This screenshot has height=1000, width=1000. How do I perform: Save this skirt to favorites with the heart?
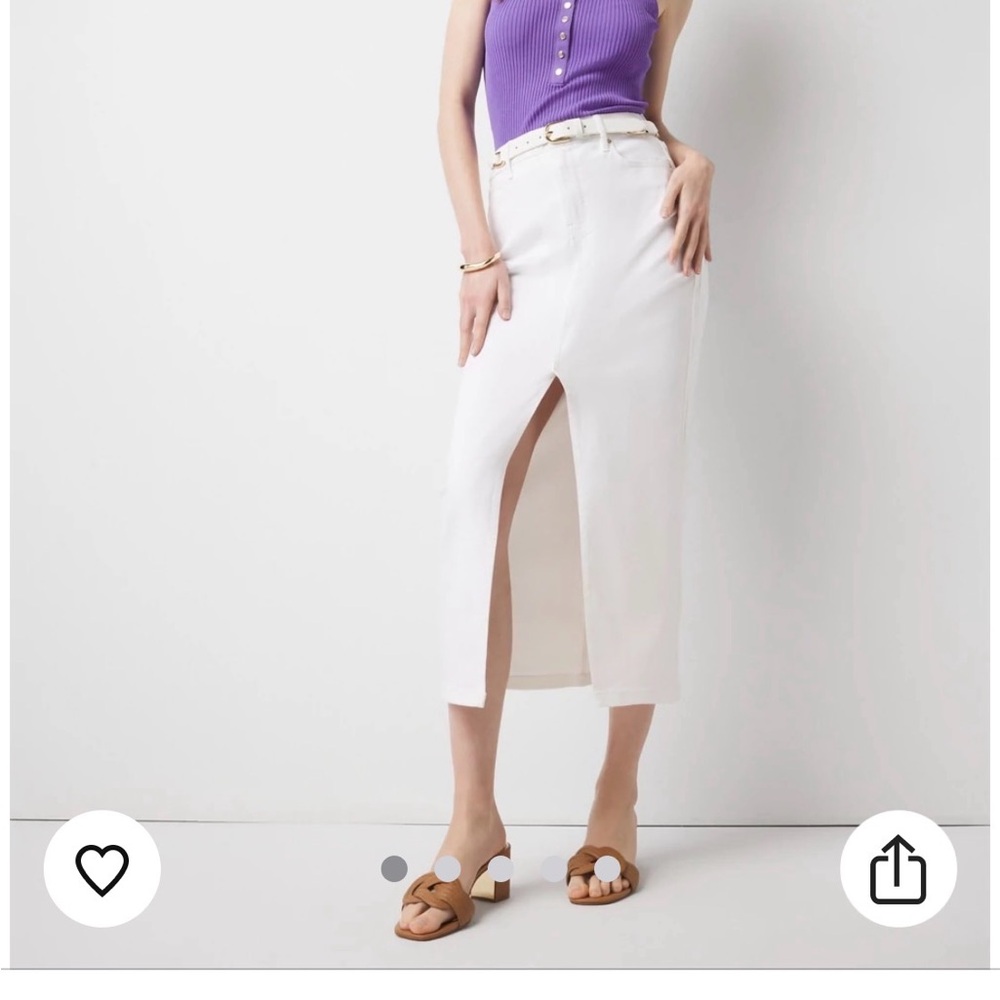click(102, 869)
